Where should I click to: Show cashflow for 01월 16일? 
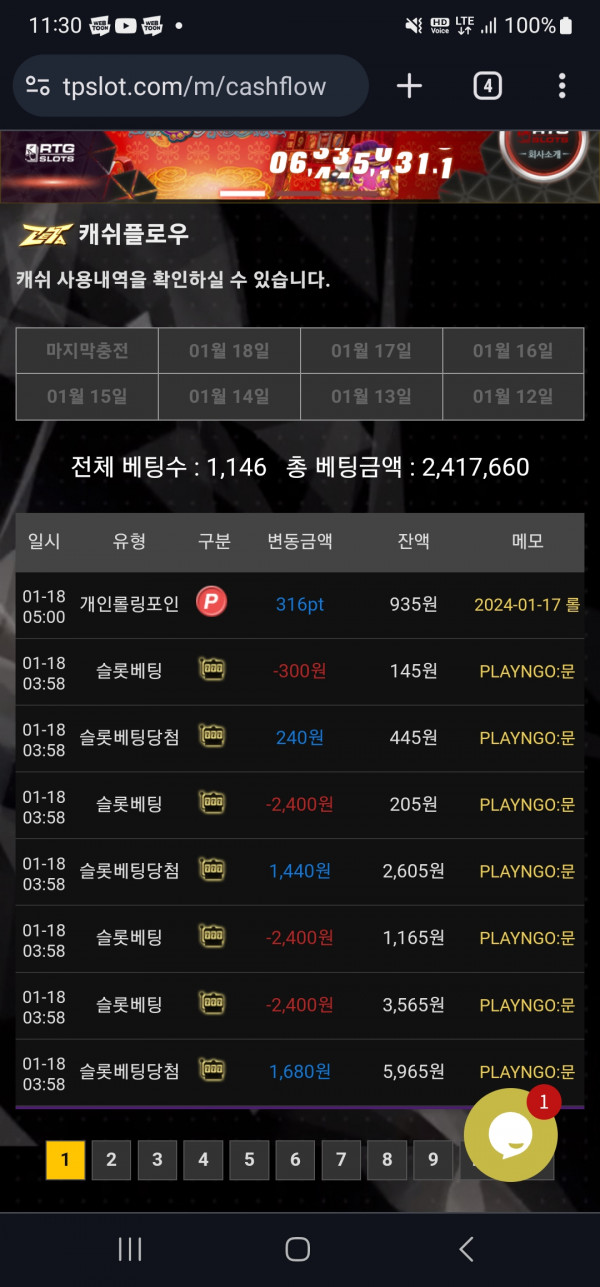tap(513, 351)
